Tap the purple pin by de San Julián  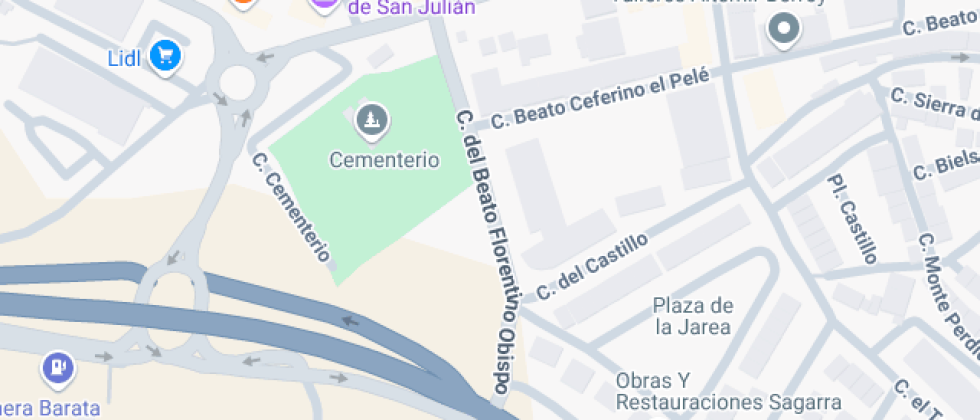[x=324, y=6]
